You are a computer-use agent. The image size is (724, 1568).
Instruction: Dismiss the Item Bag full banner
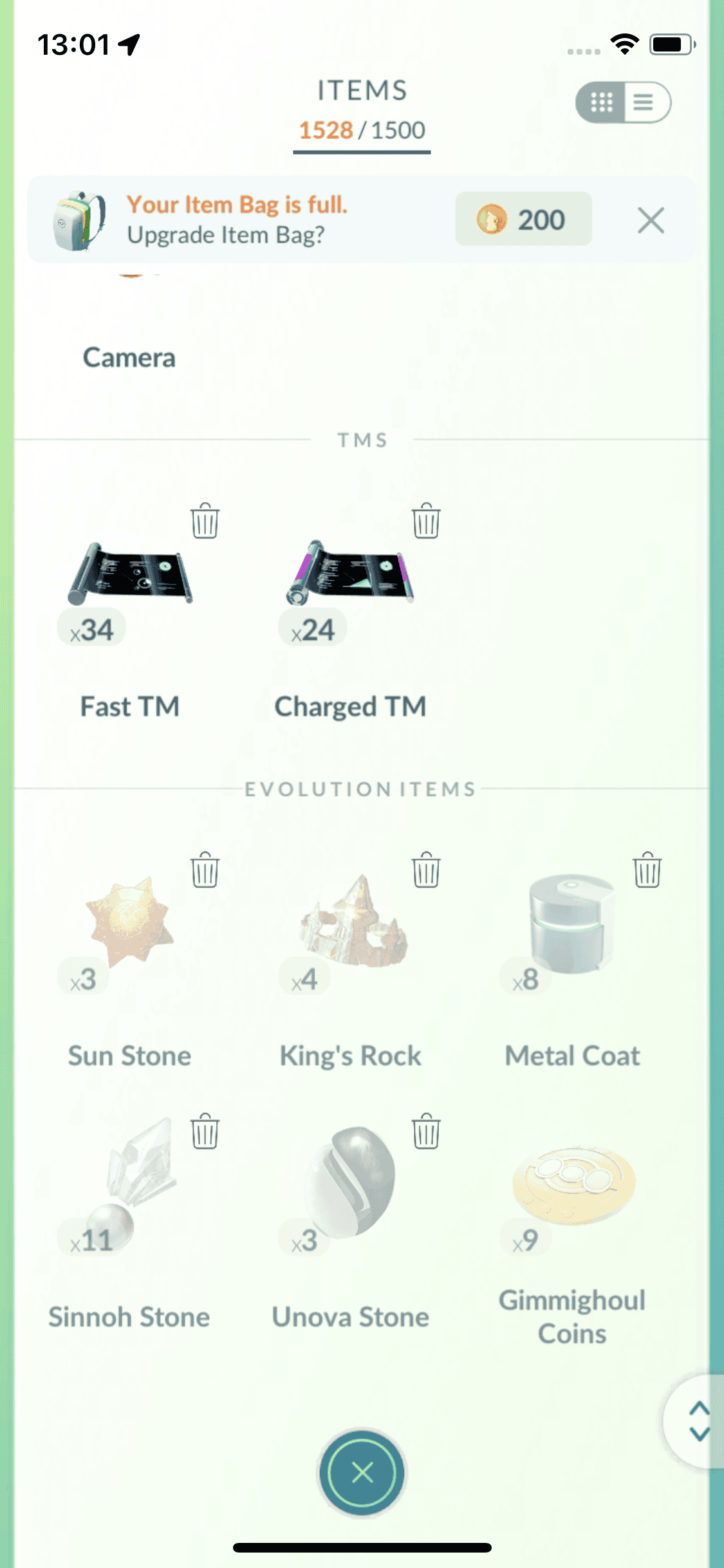coord(651,221)
